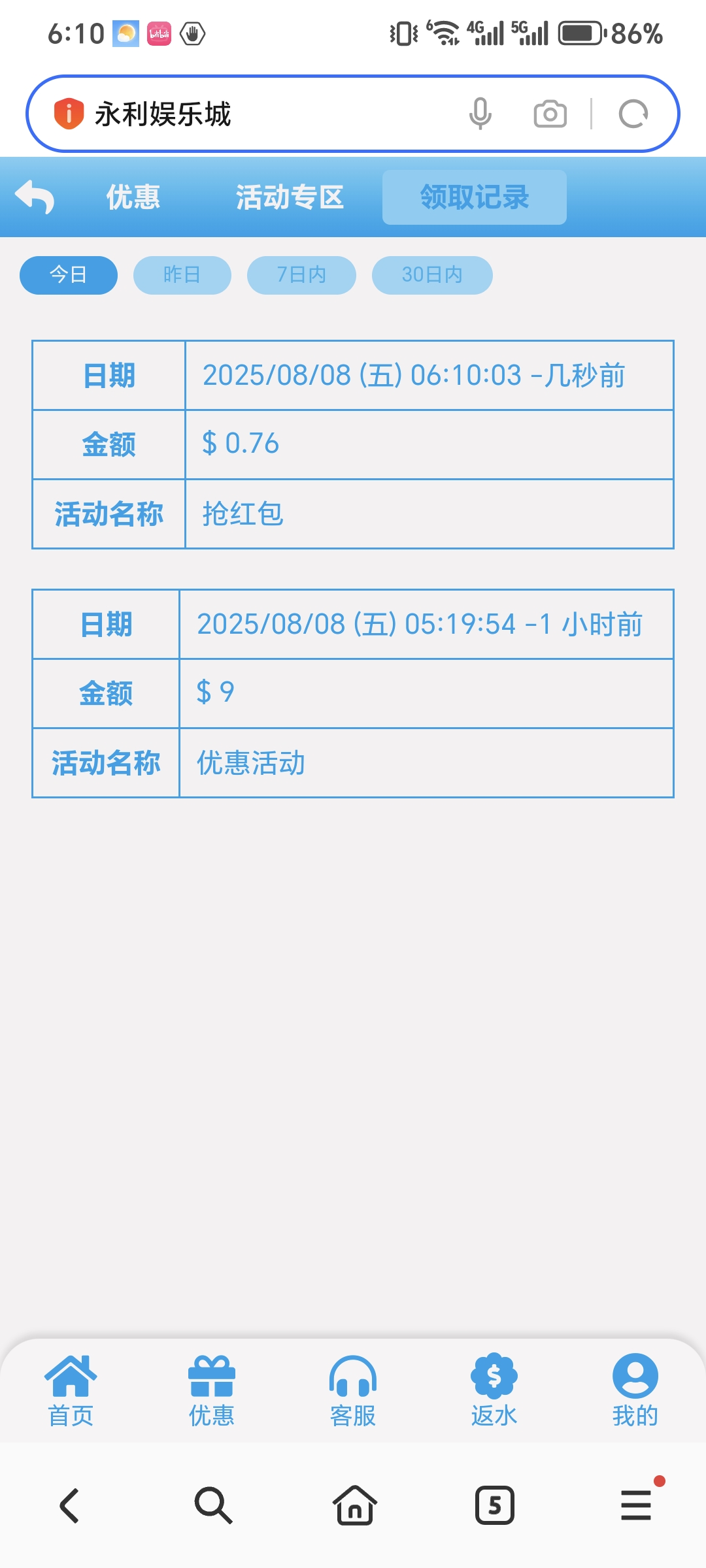Screen dimensions: 706x1568
Task: Open the camera search icon
Action: [x=550, y=114]
